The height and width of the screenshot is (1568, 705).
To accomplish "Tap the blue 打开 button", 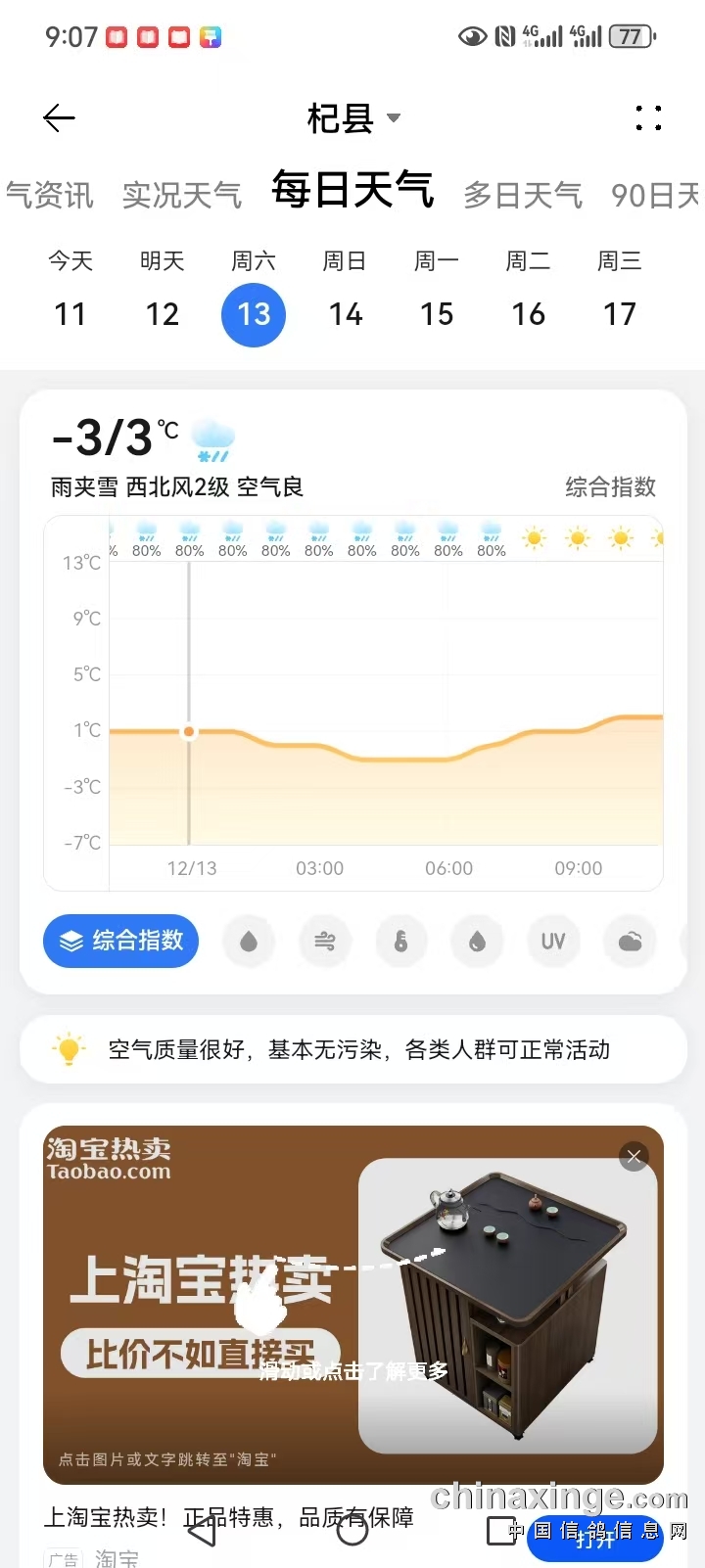I will click(595, 1540).
